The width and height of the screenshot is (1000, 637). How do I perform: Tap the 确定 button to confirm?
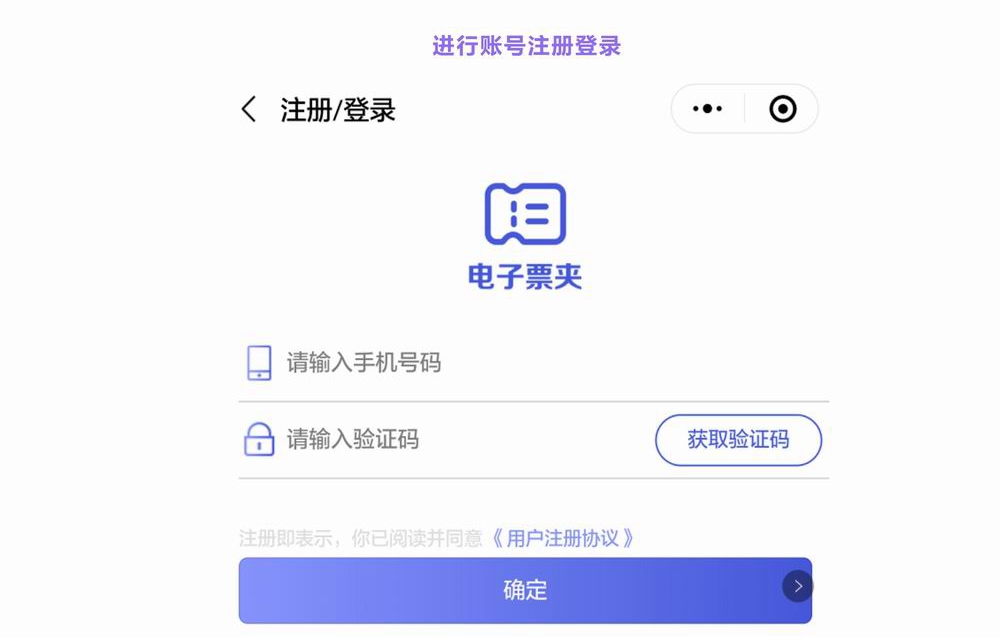tap(525, 590)
